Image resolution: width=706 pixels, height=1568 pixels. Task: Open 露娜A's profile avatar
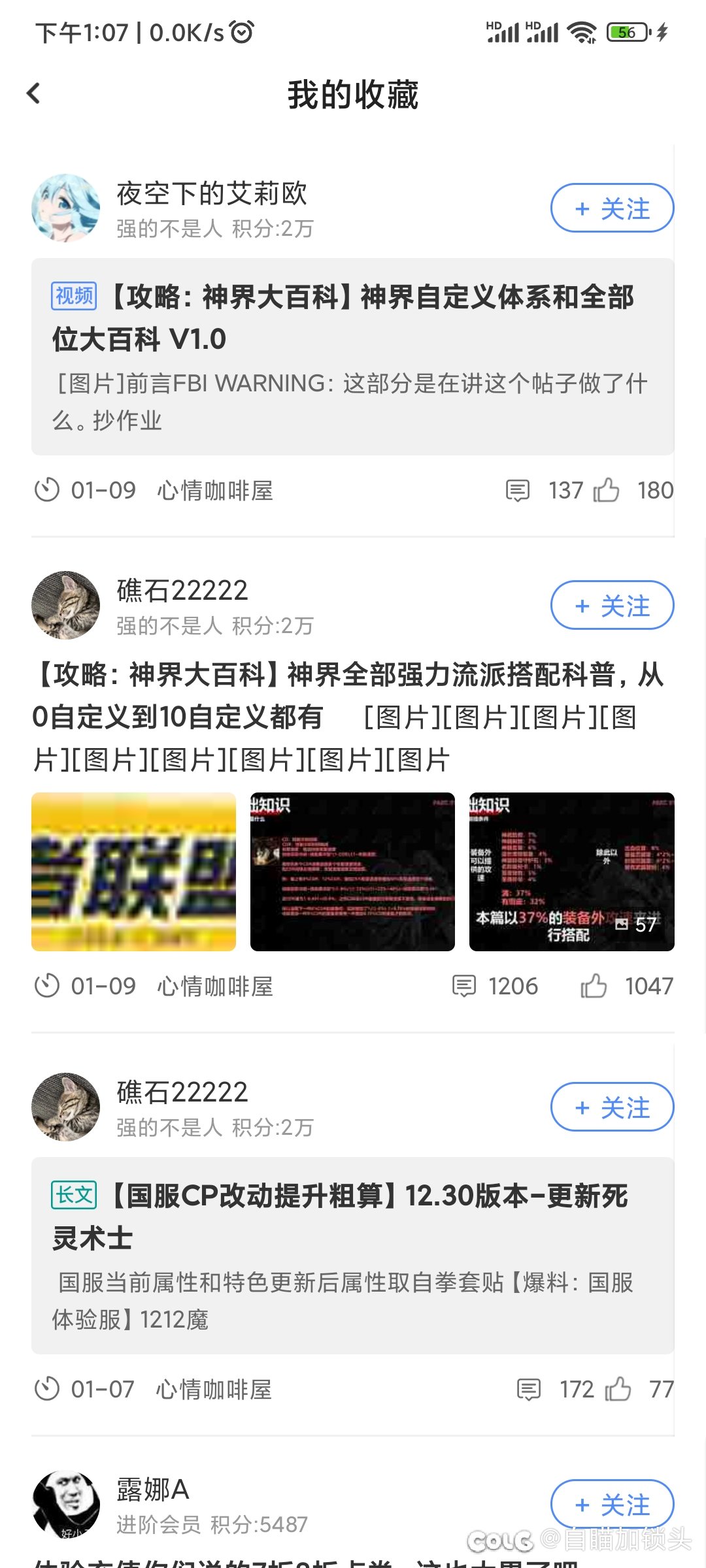click(x=65, y=1505)
